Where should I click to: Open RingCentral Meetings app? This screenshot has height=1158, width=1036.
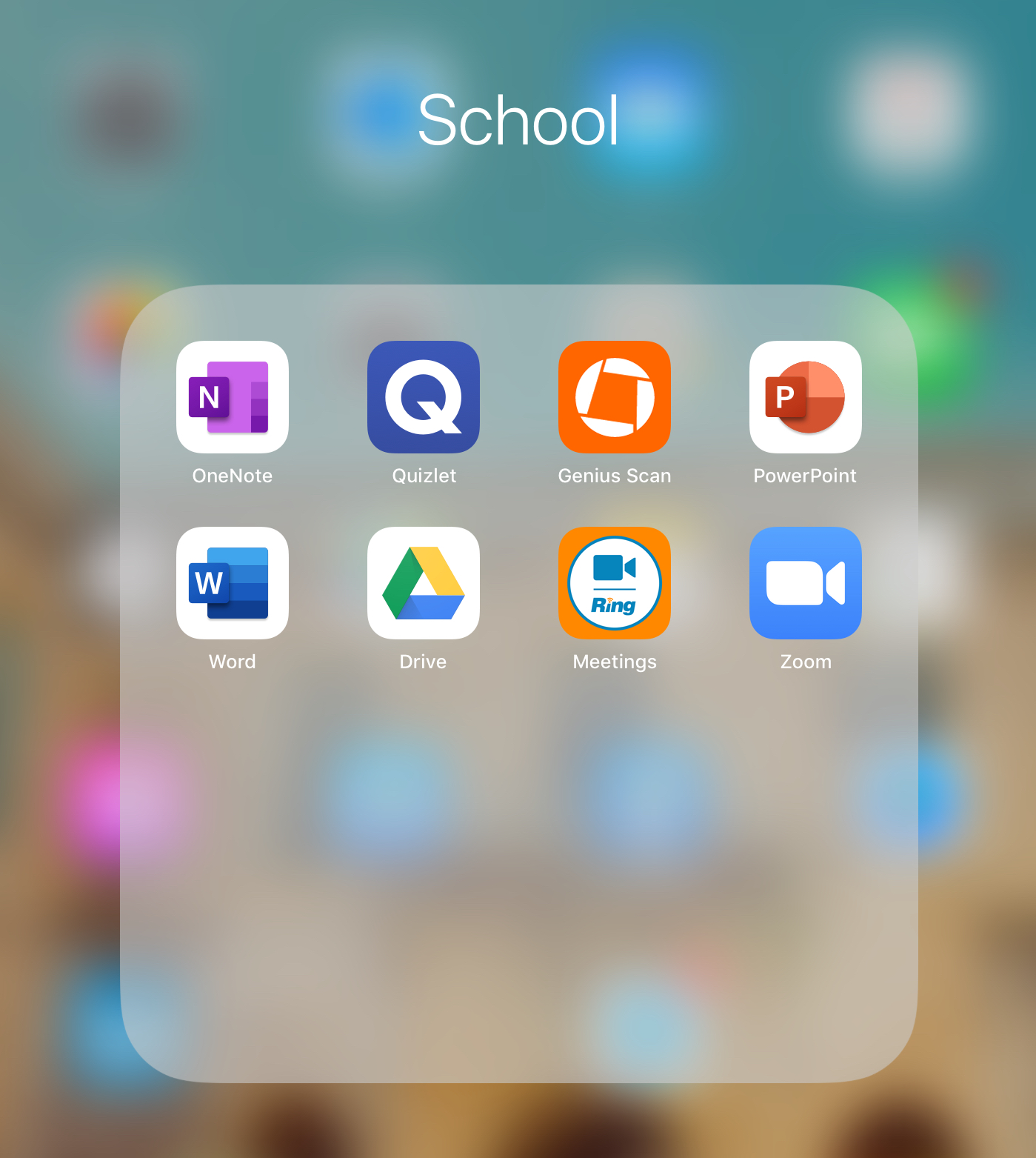point(615,583)
